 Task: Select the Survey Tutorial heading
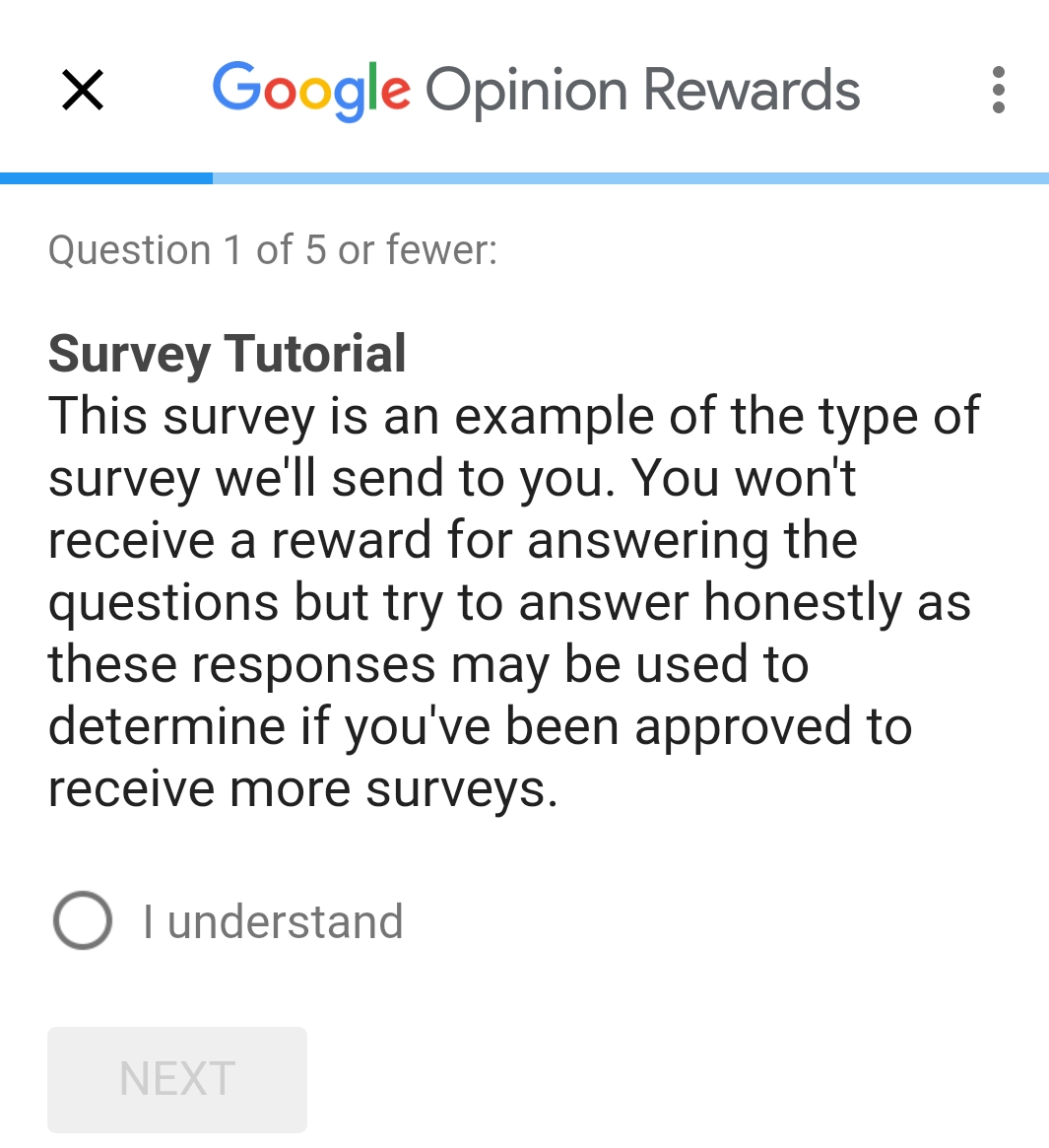pos(226,354)
